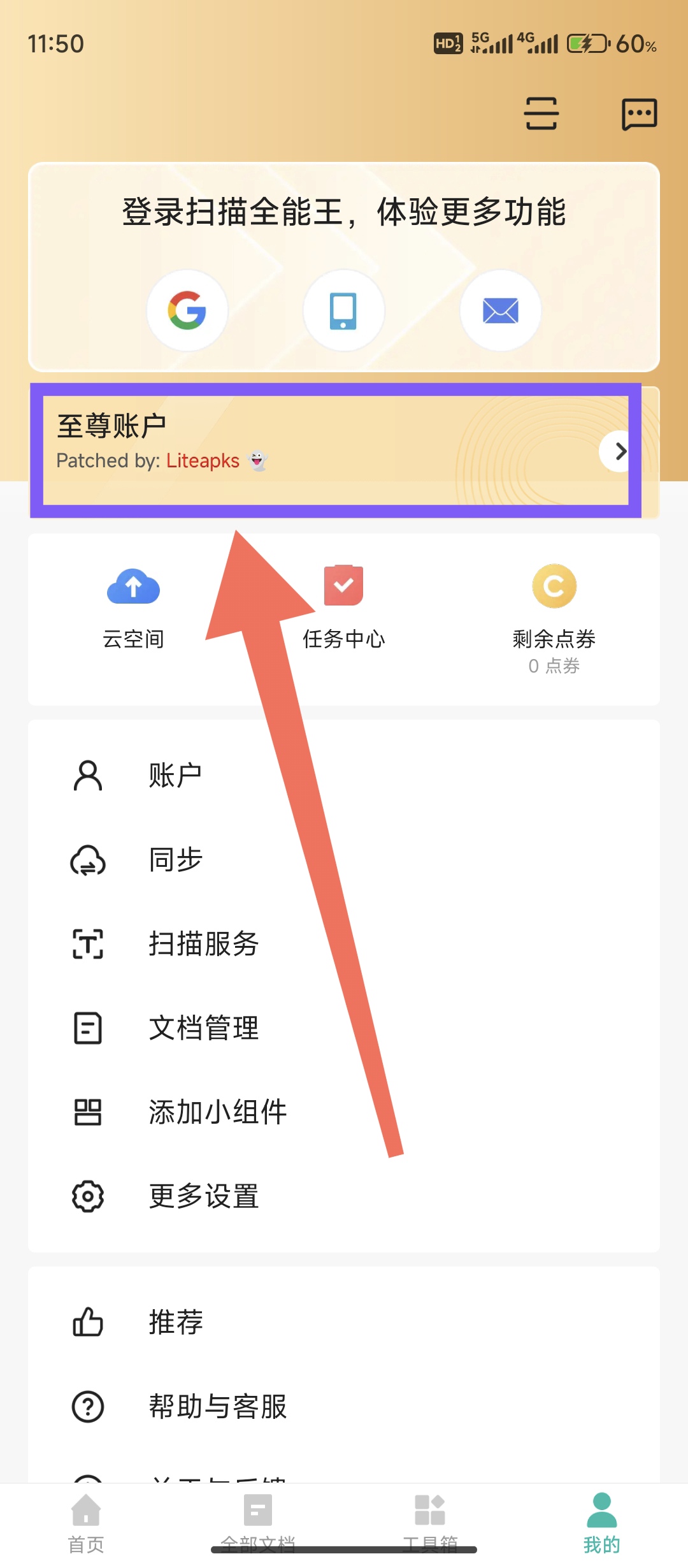Open the scan icon at top
Viewport: 688px width, 1568px height.
point(541,114)
